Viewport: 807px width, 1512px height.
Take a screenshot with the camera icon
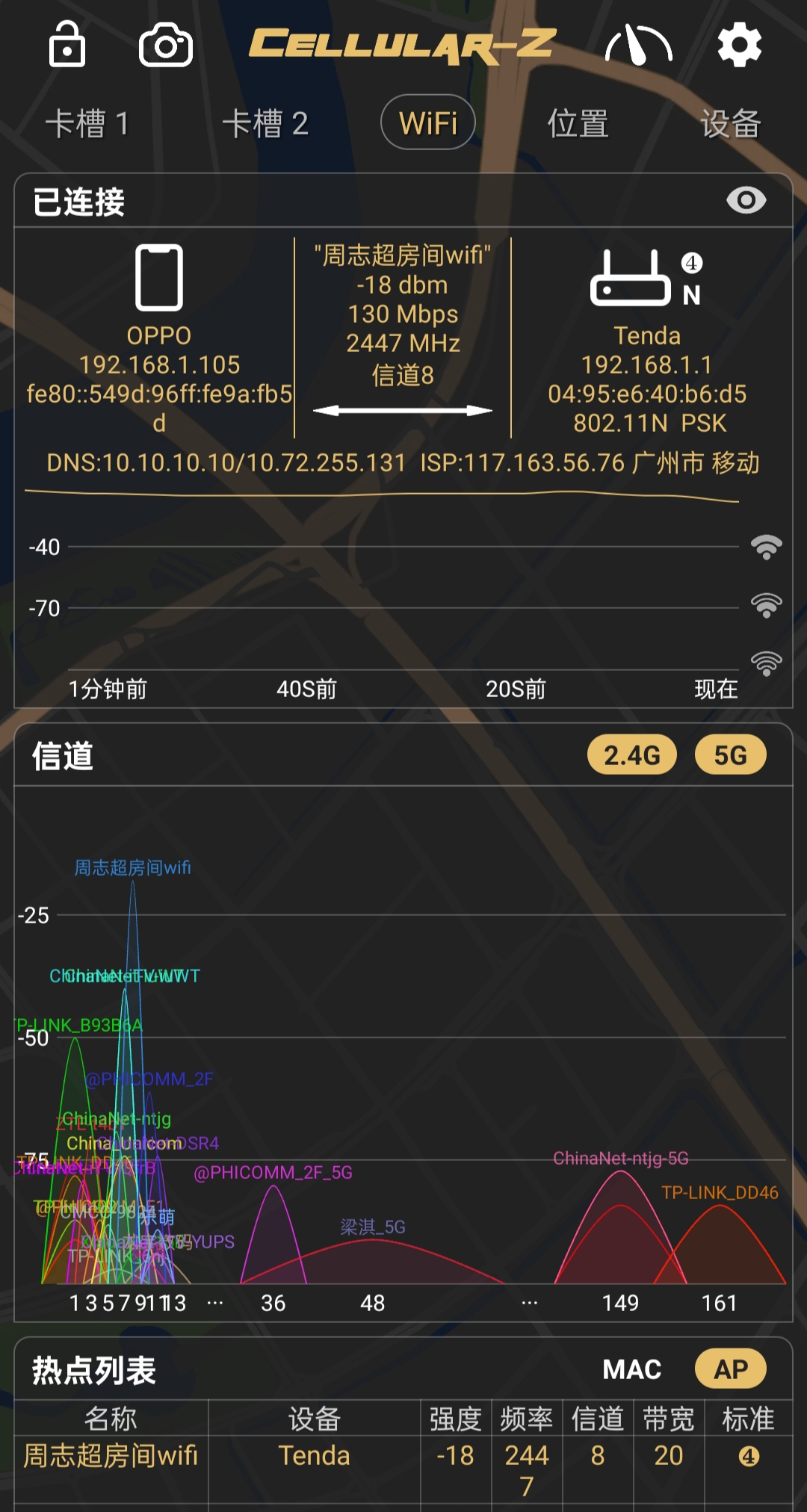click(x=166, y=46)
